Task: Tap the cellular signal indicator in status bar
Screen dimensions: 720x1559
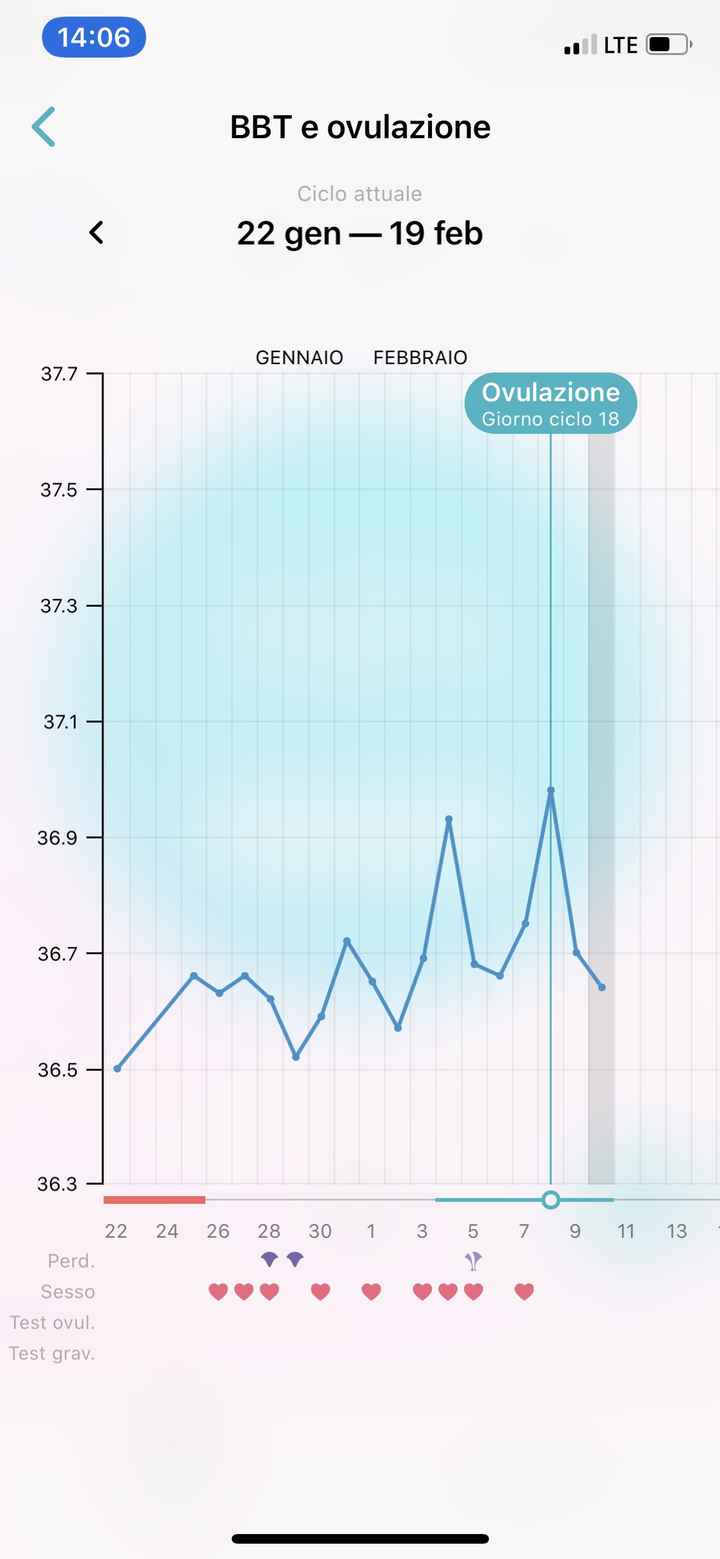Action: [578, 44]
